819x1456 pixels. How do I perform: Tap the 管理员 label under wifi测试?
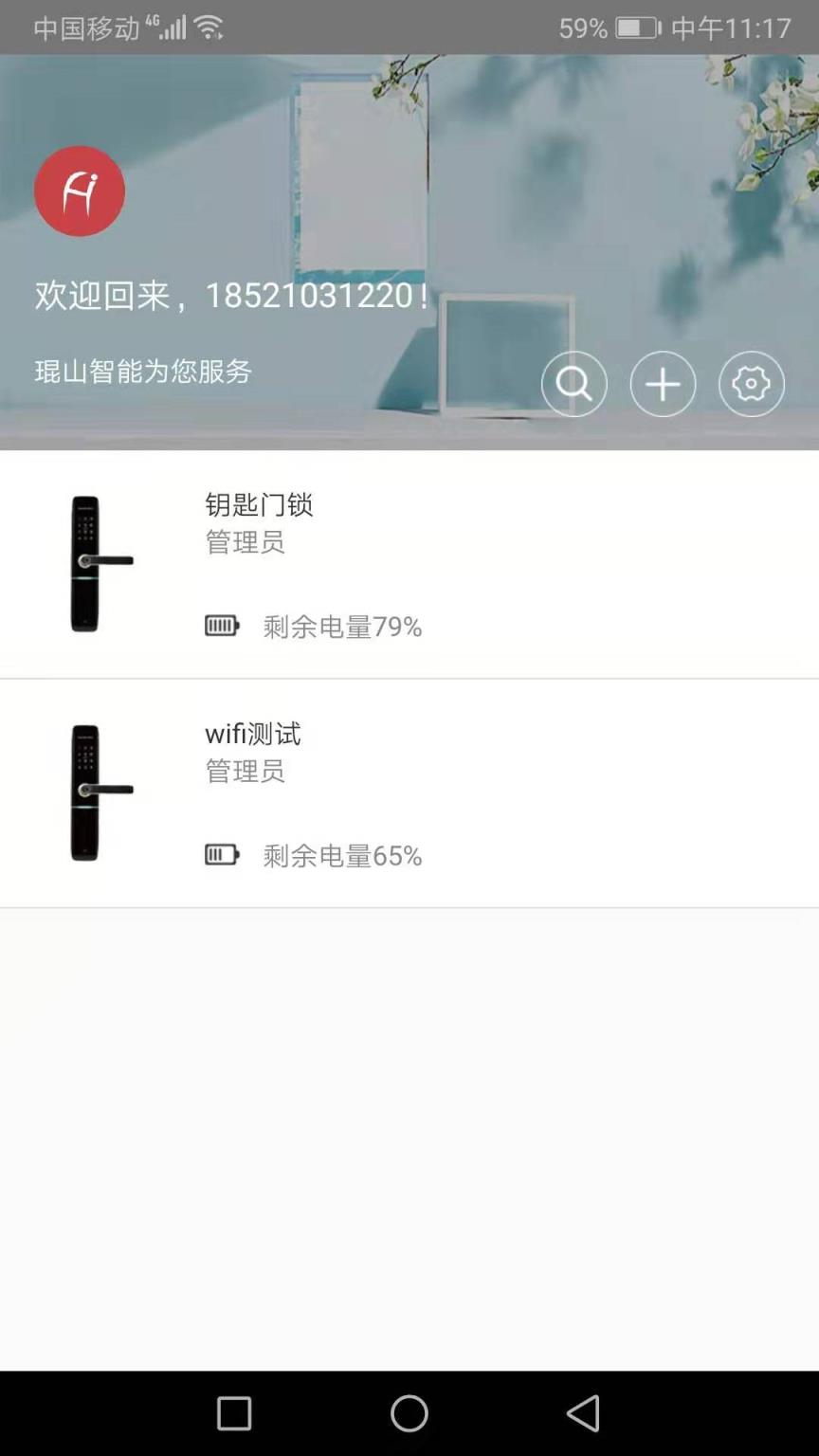245,772
